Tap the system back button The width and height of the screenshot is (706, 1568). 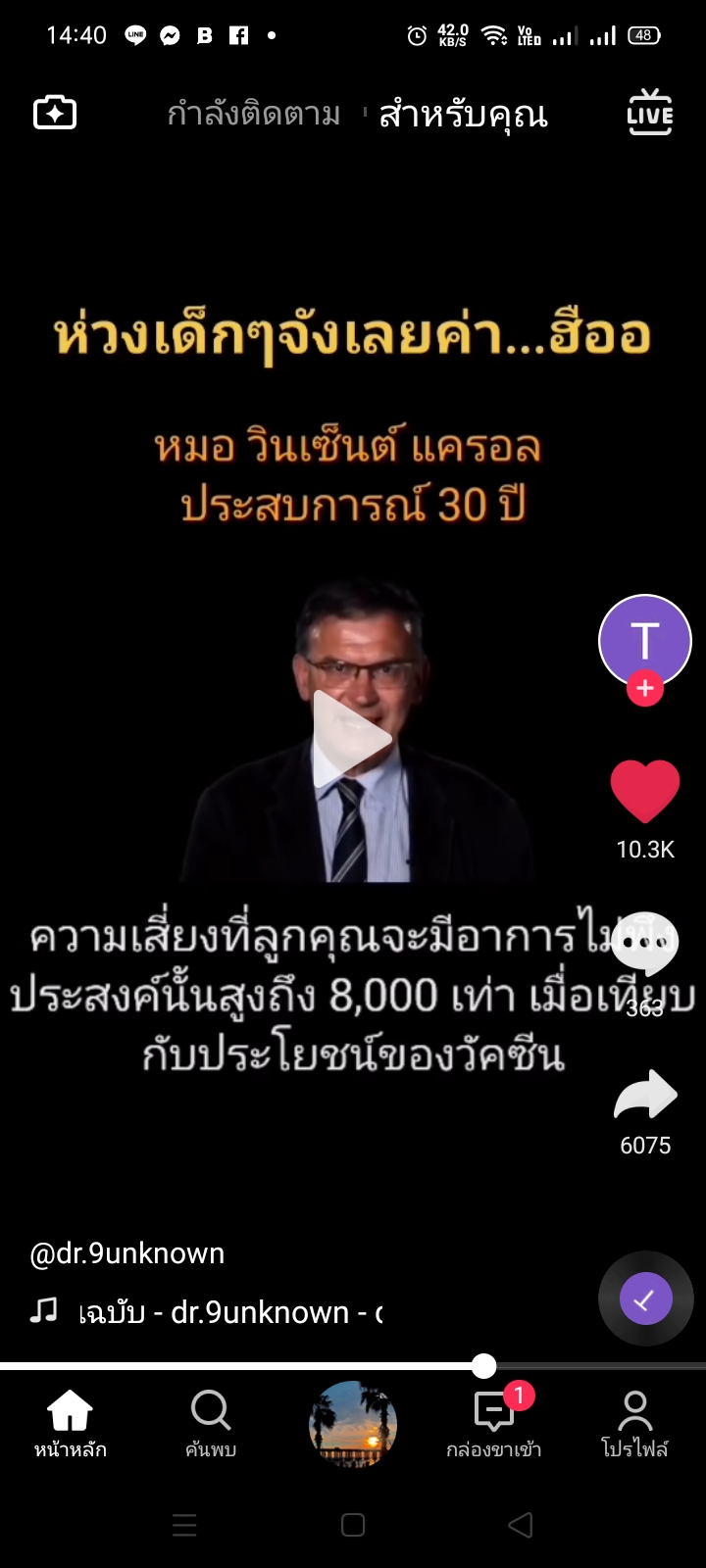click(521, 1525)
